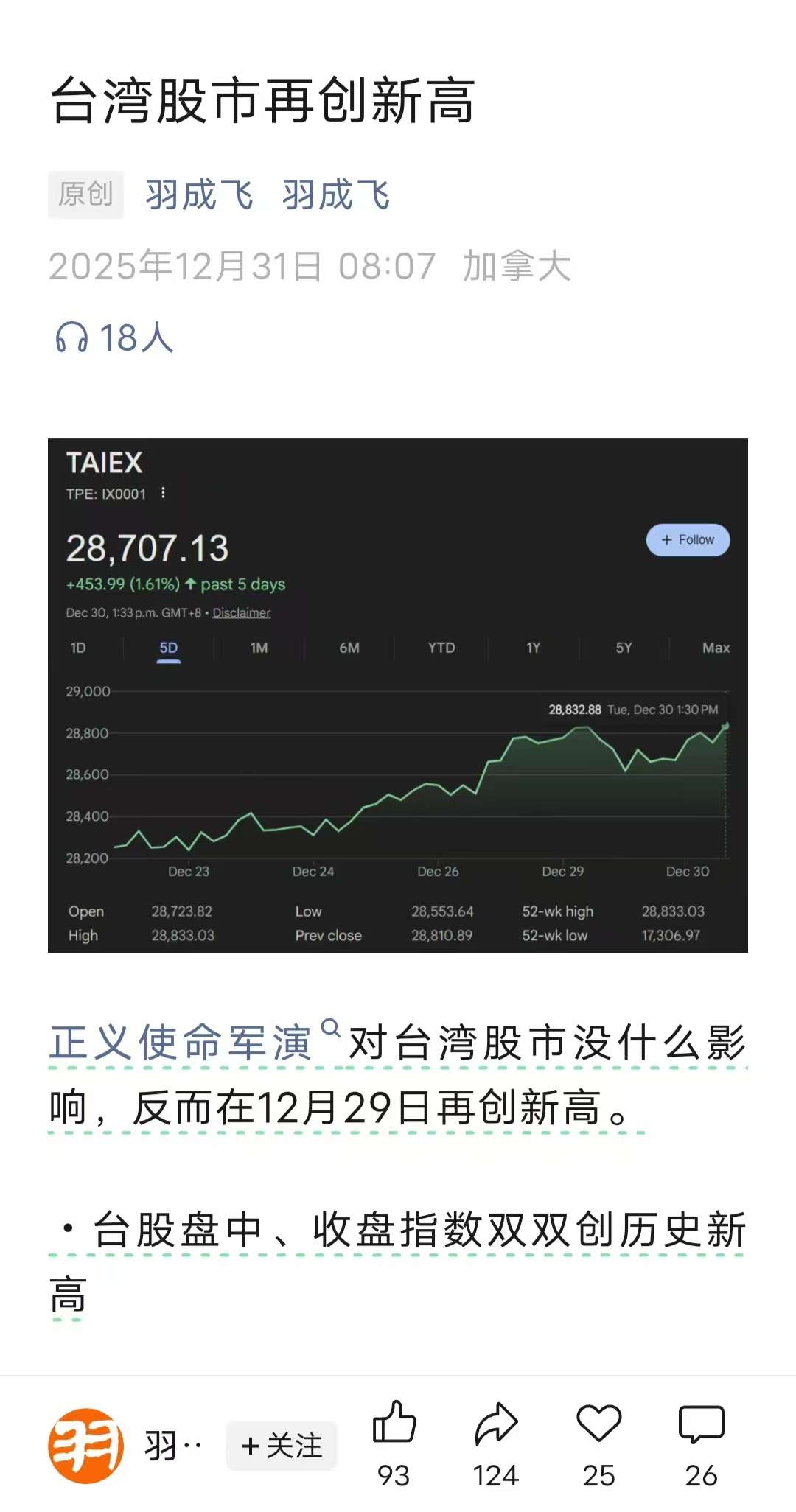The width and height of the screenshot is (796, 1512).
Task: Open the comments with the speech bubble icon
Action: [x=701, y=1424]
